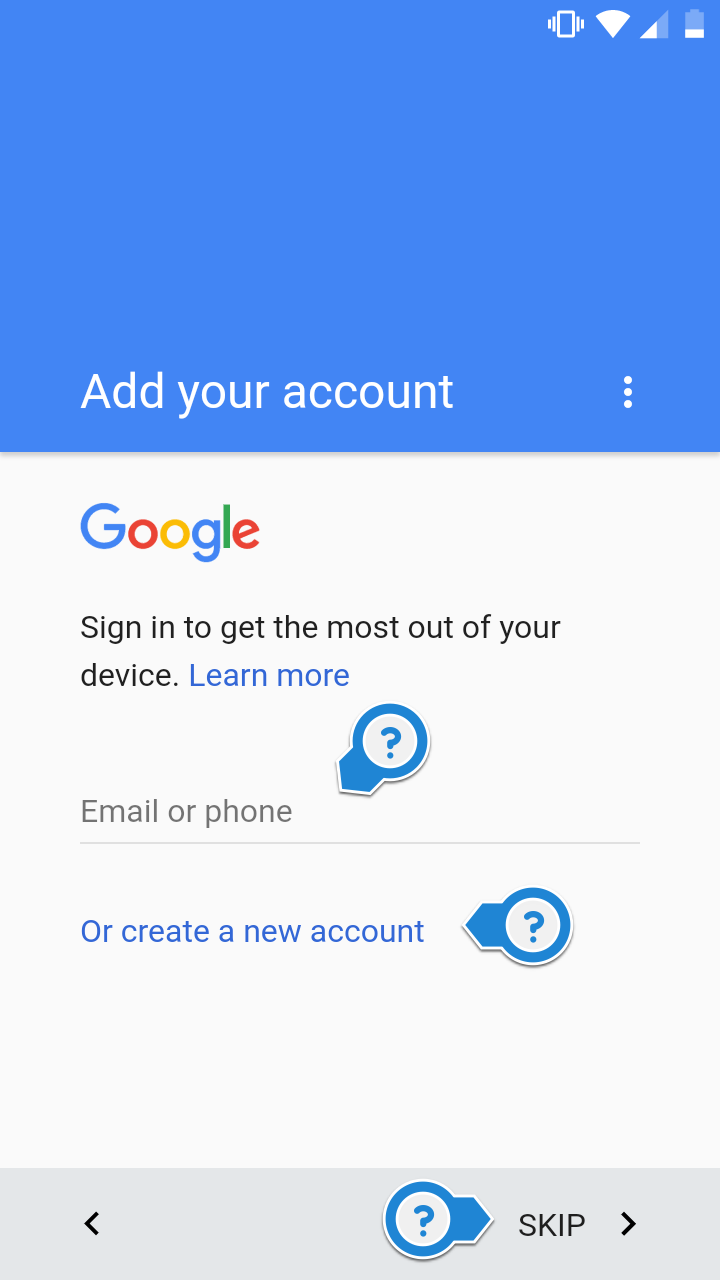This screenshot has width=720, height=1280.
Task: Select Or create a new account
Action: pos(252,931)
